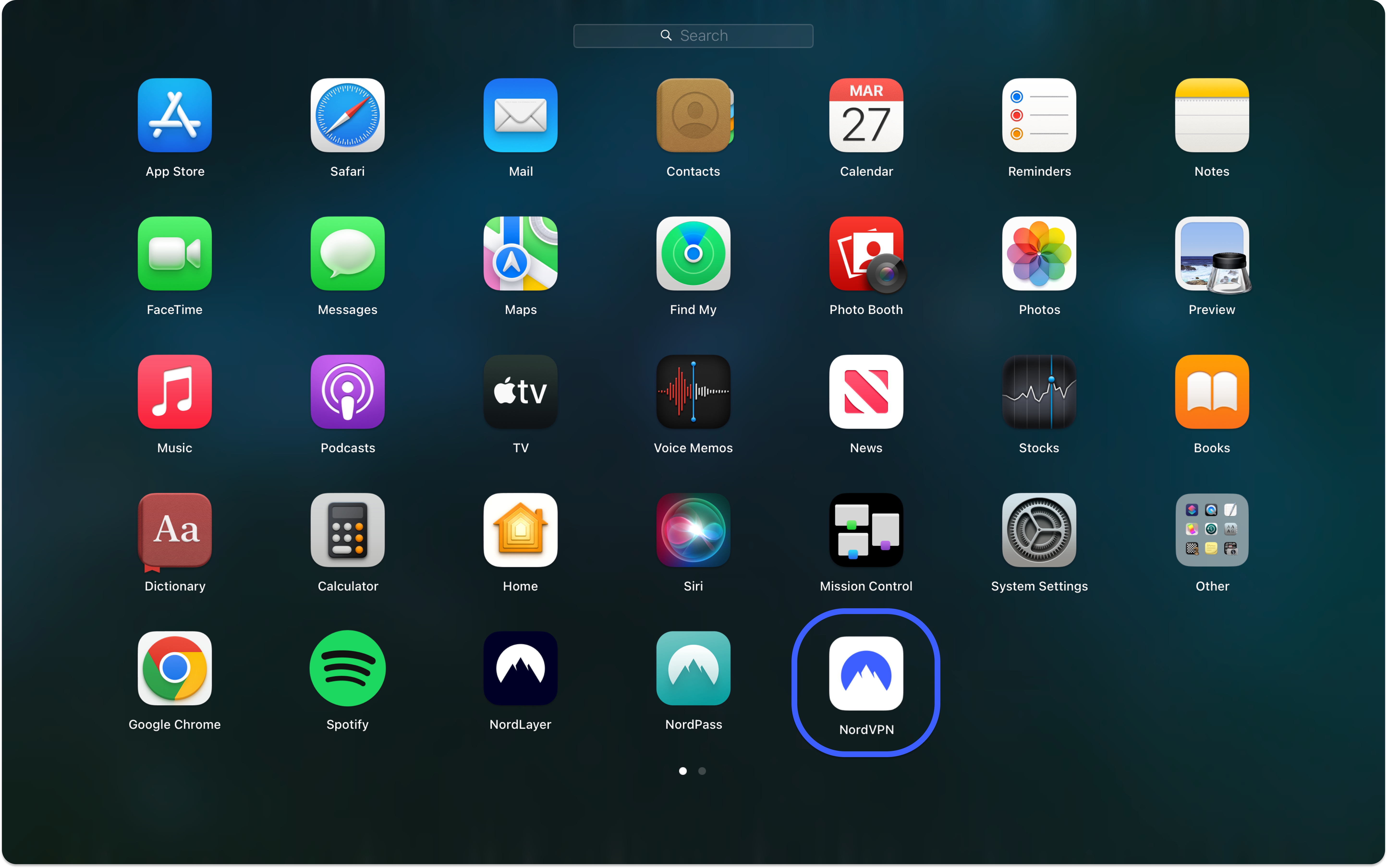This screenshot has height=868, width=1387.
Task: Open the Notes app
Action: click(1212, 115)
